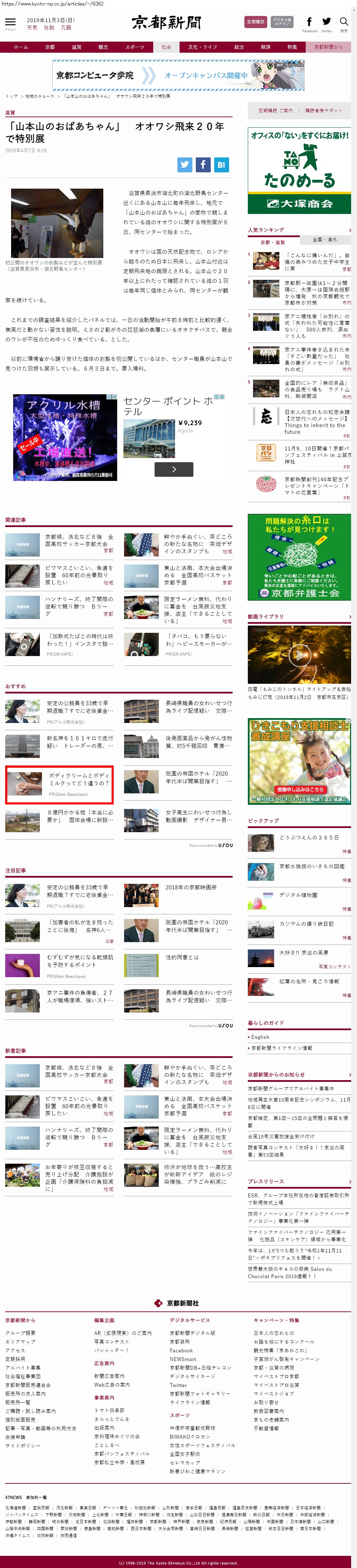Switch ranking to 全国・海外 tab

pos(325,239)
